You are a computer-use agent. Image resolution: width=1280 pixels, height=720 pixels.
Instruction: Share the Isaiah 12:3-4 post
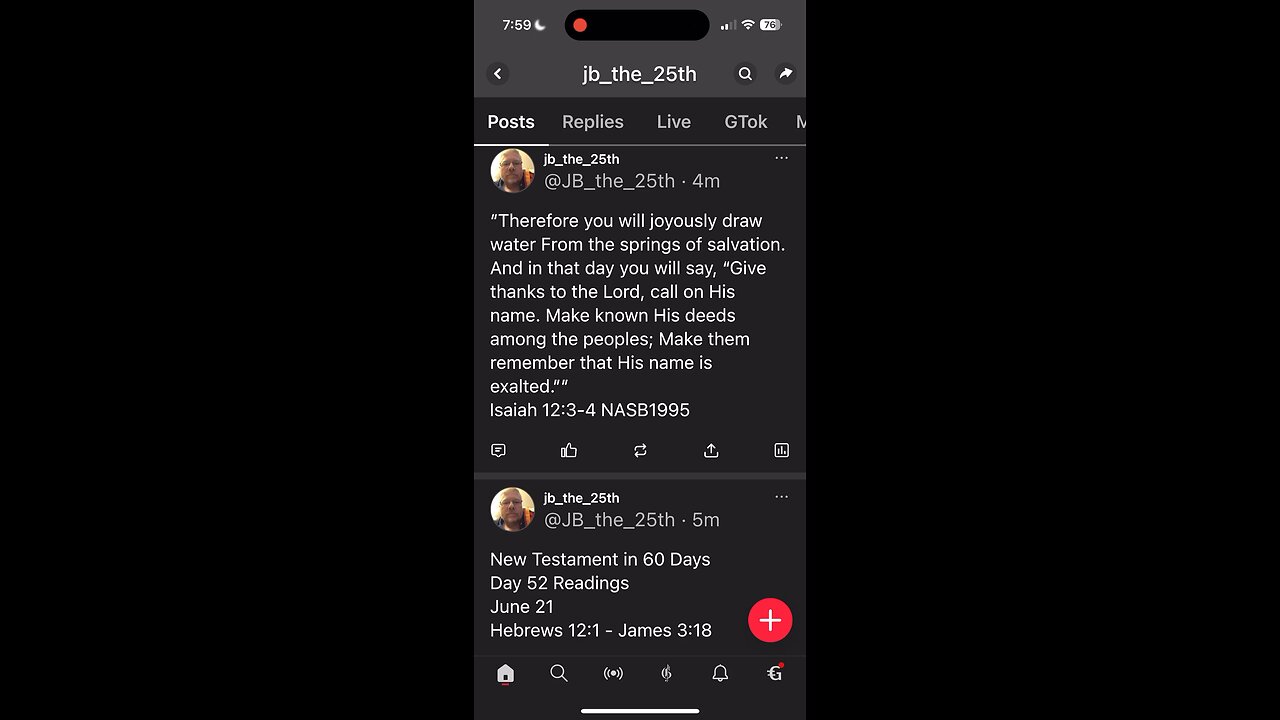tap(711, 451)
